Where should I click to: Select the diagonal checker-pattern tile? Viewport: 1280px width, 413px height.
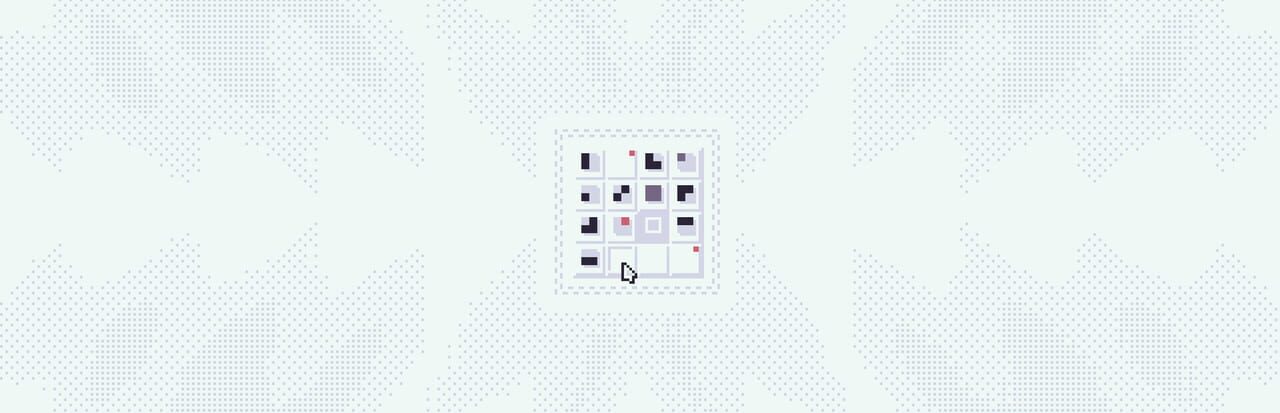tap(622, 193)
